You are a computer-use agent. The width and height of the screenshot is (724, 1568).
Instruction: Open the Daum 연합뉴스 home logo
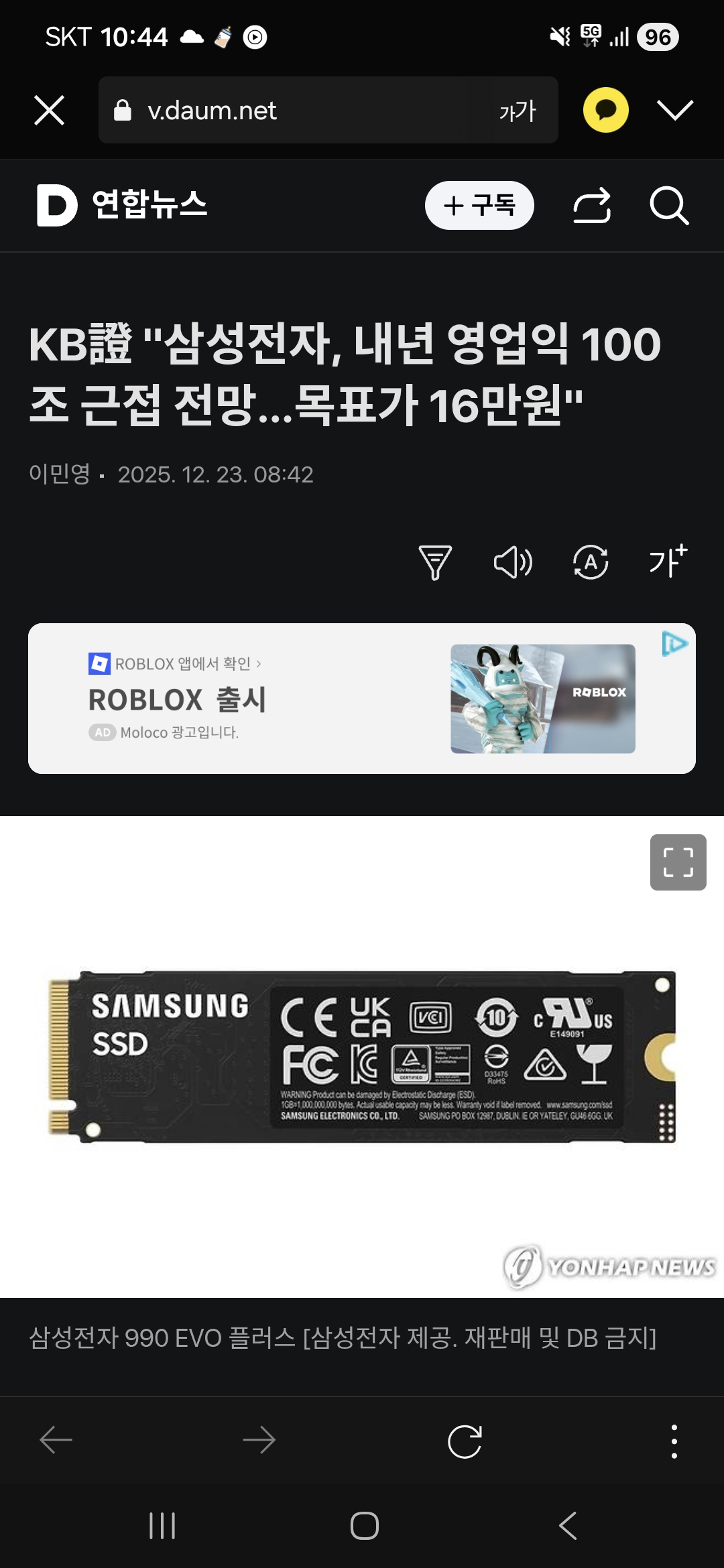pyautogui.click(x=122, y=204)
